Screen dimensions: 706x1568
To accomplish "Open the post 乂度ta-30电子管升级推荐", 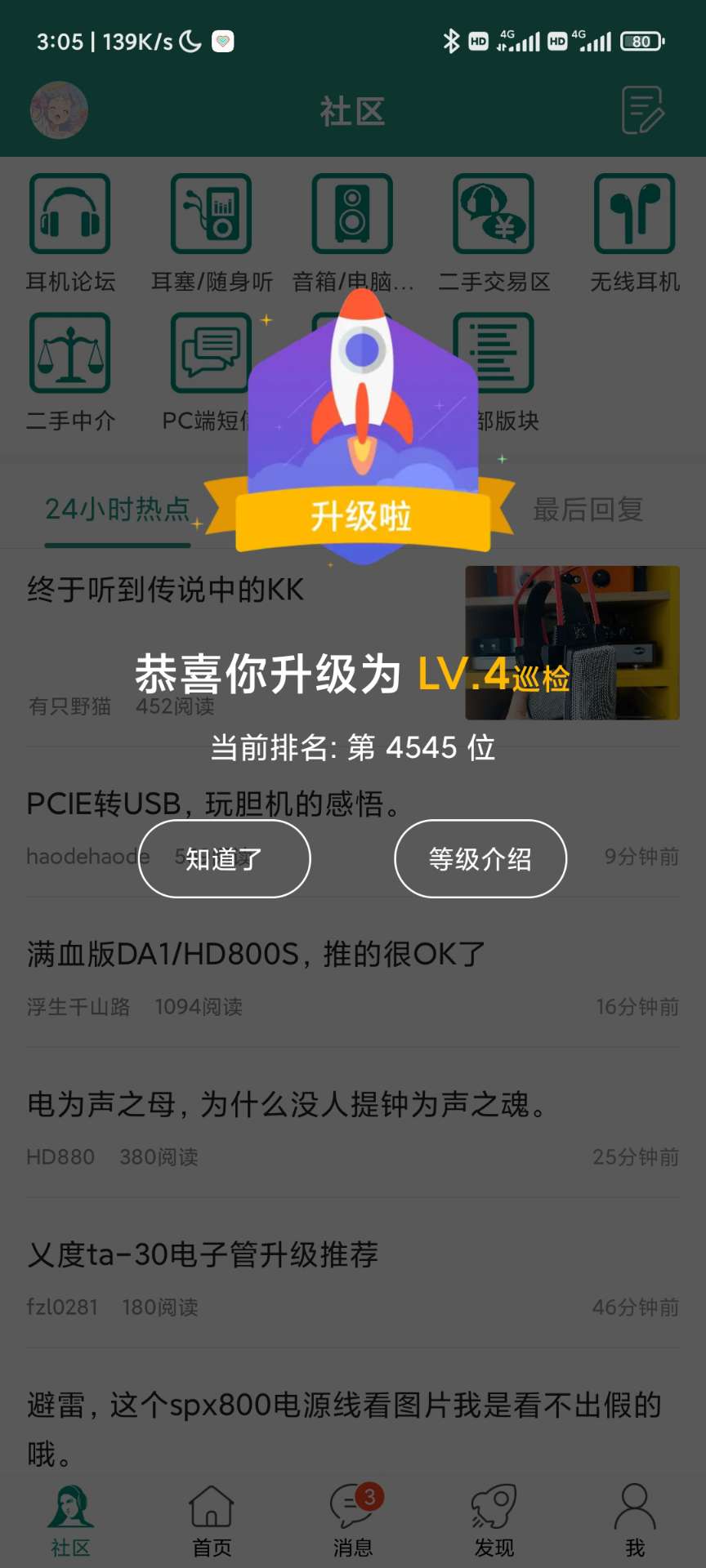I will point(203,1254).
